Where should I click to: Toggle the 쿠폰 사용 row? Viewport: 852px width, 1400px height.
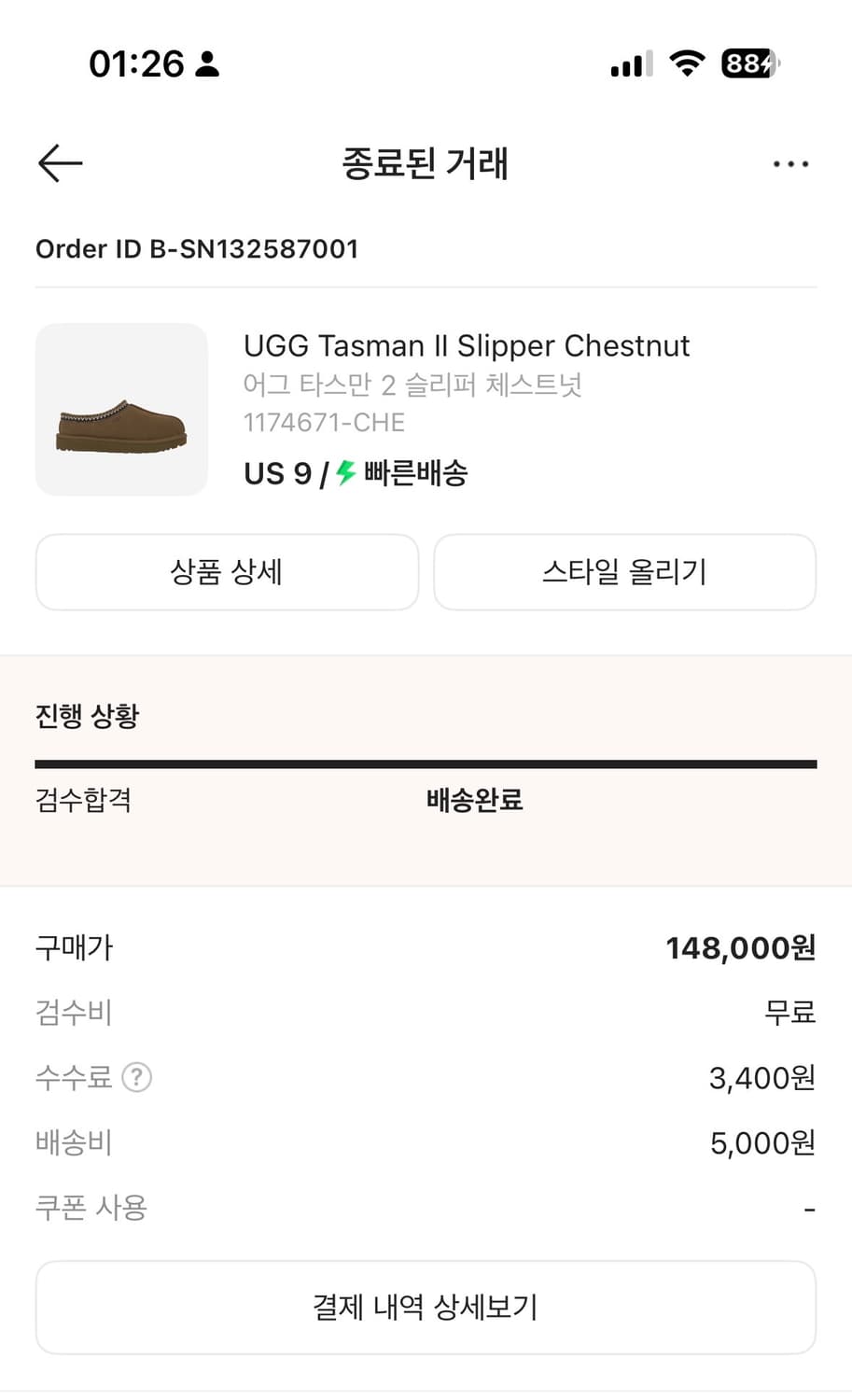pos(426,1207)
